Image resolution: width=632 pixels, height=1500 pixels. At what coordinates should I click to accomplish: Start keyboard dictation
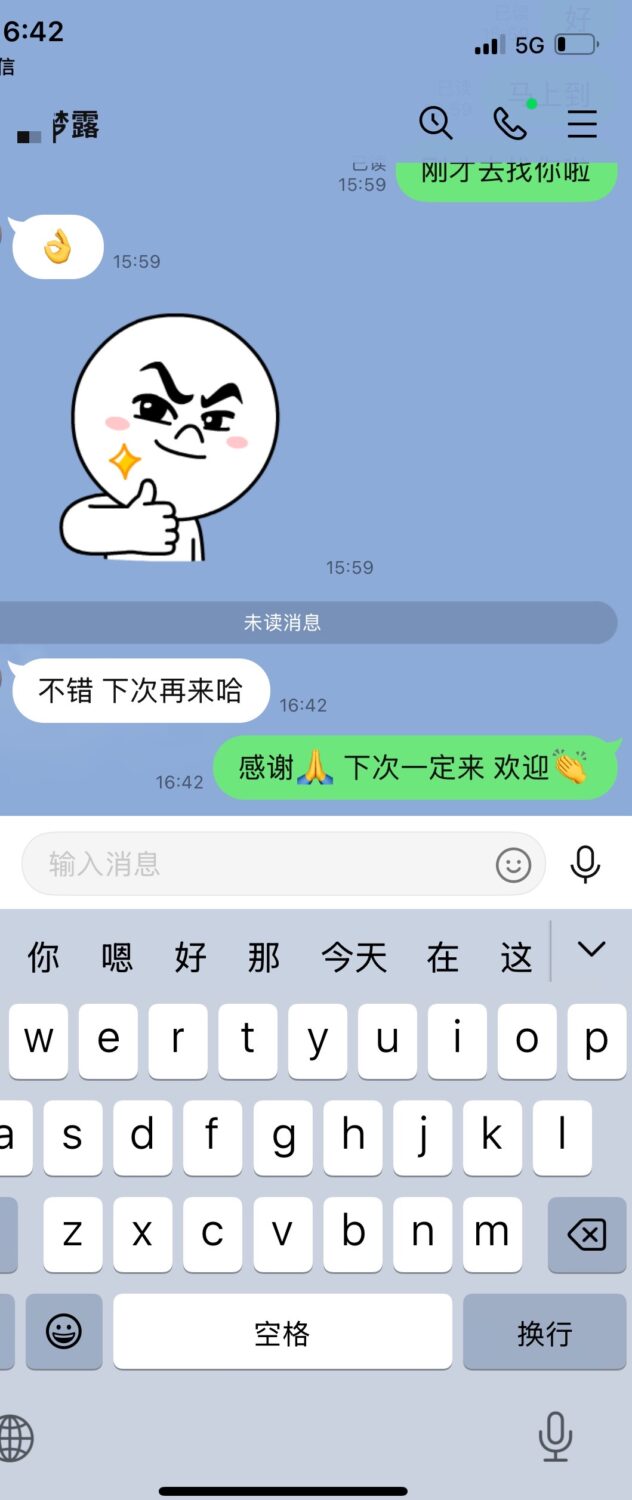(x=555, y=1437)
